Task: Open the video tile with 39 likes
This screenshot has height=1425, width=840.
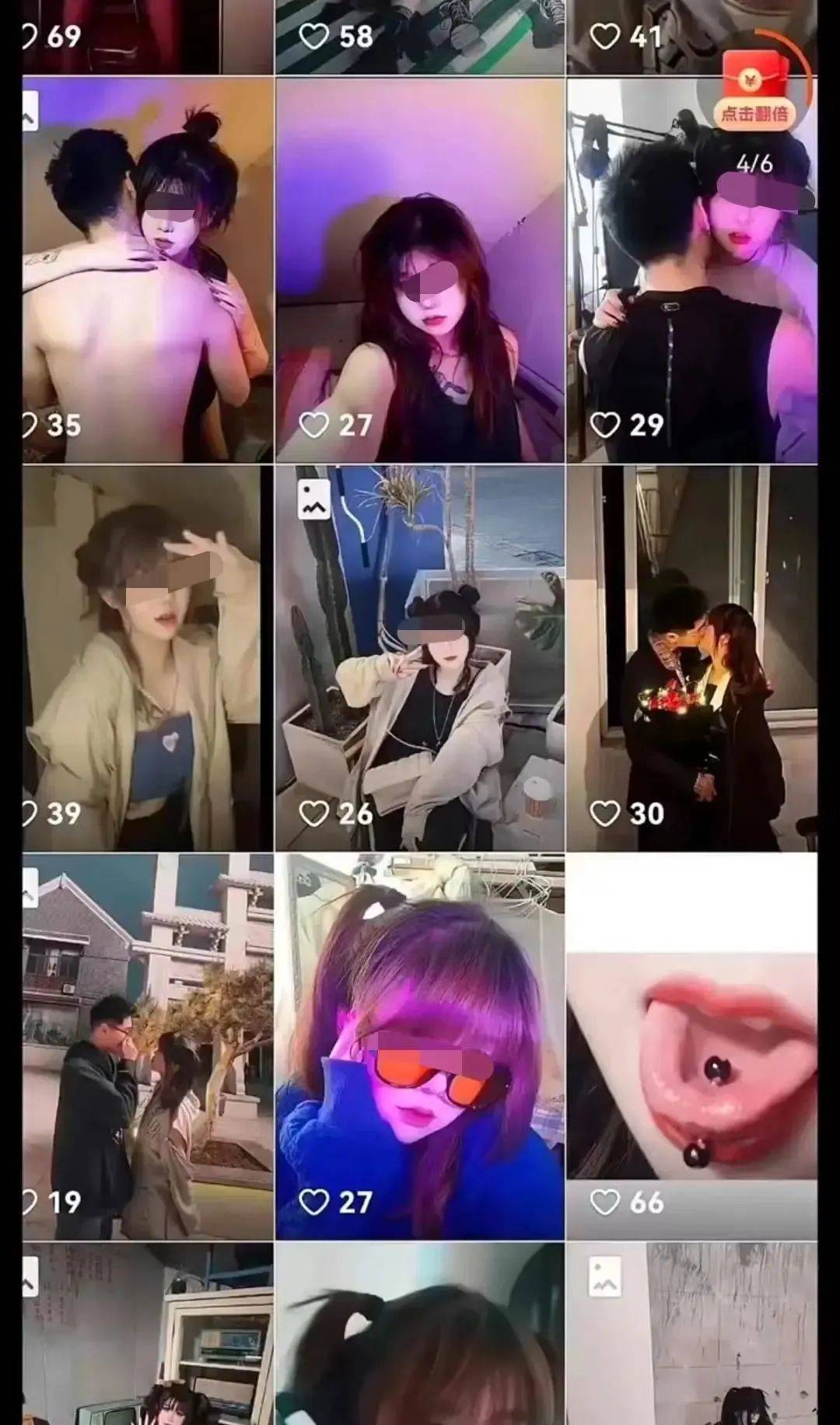Action: point(148,658)
